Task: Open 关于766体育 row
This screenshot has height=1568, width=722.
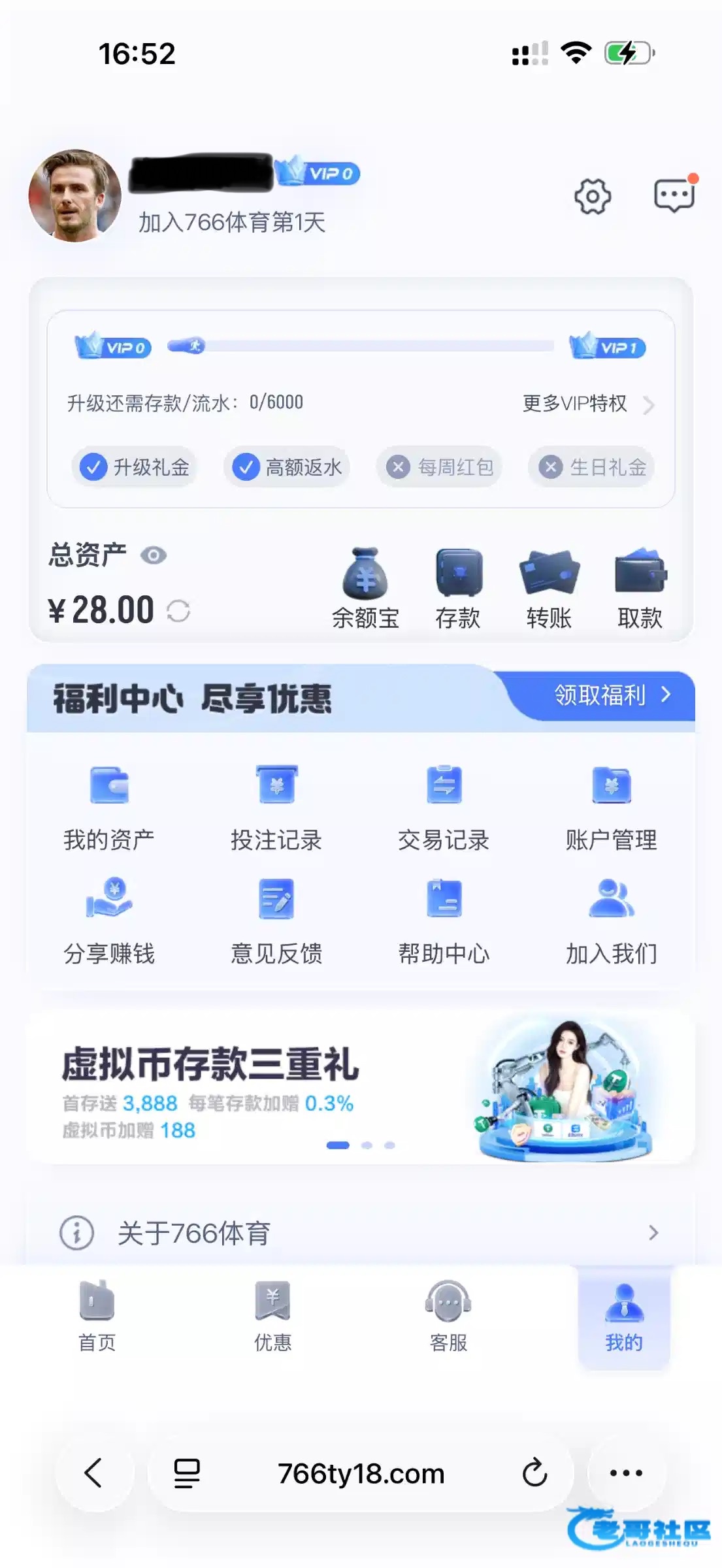Action: 360,1233
